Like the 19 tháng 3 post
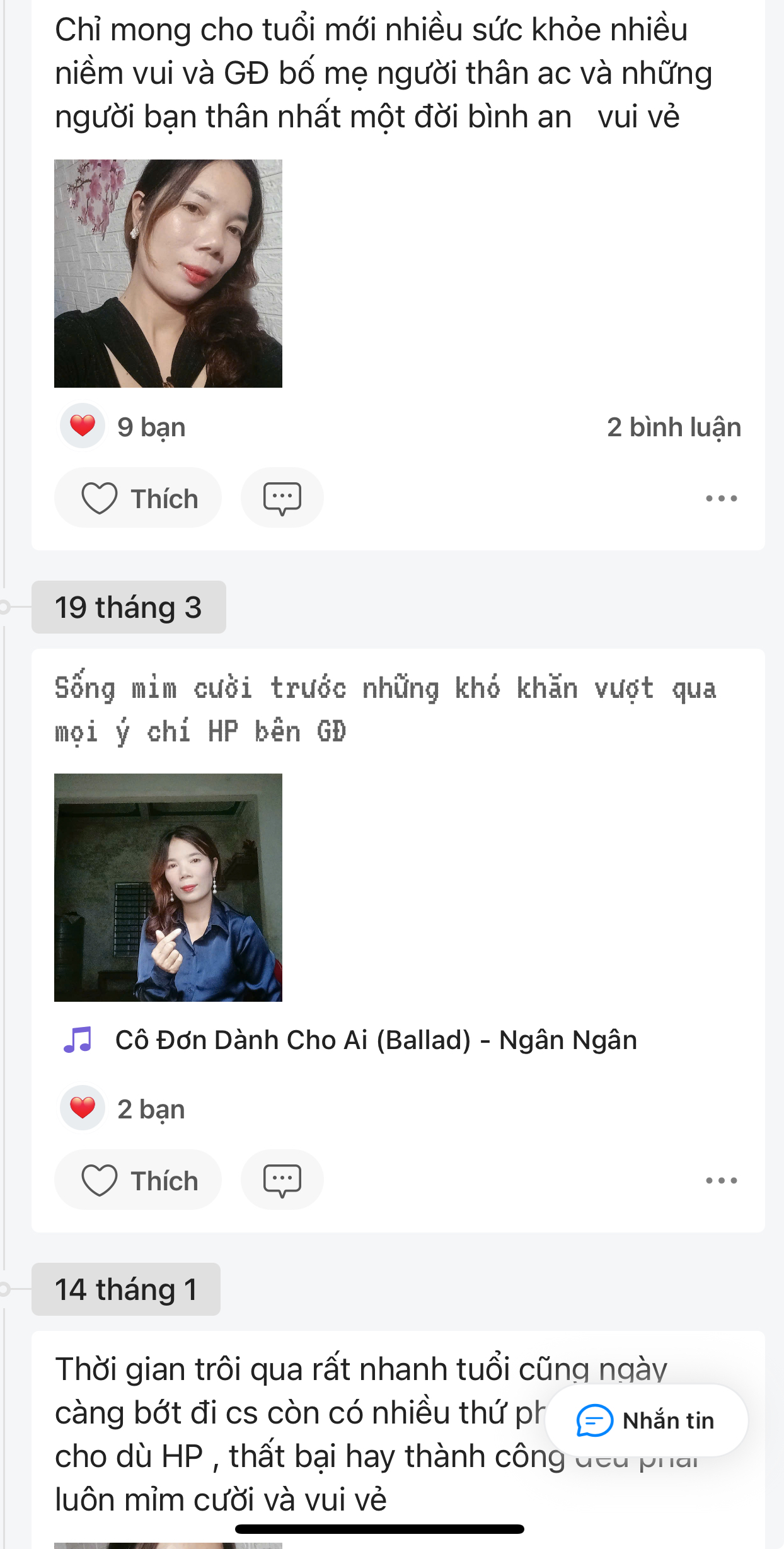This screenshot has width=784, height=1549. coord(138,1180)
